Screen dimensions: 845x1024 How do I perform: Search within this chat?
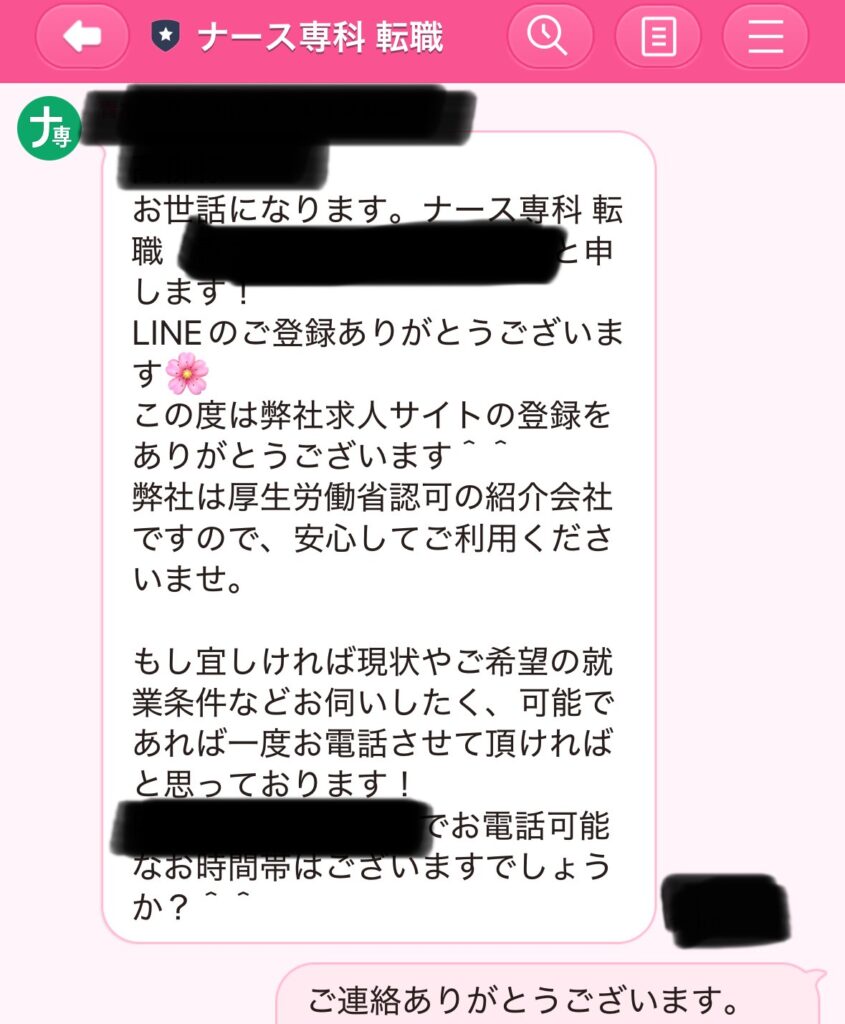[x=547, y=37]
